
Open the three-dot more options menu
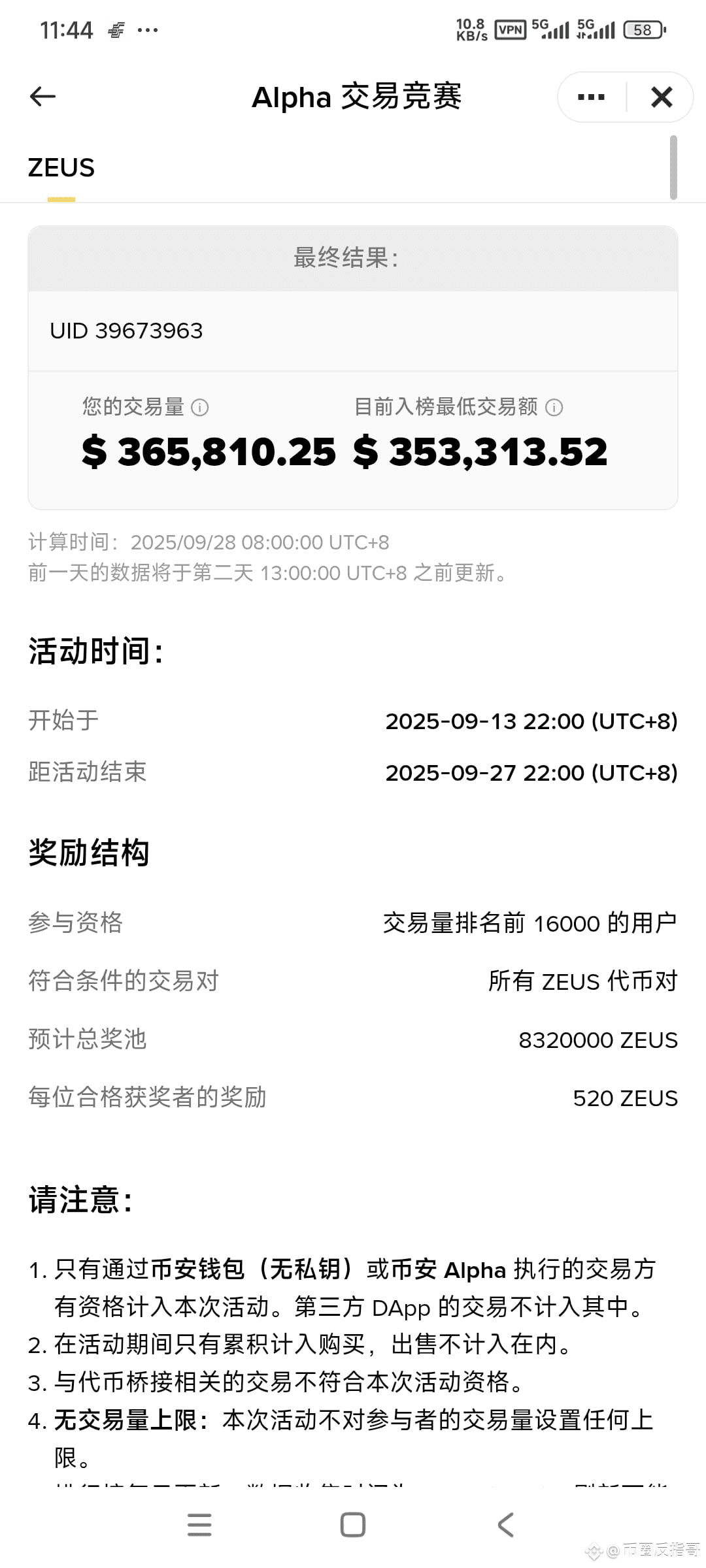tap(590, 96)
